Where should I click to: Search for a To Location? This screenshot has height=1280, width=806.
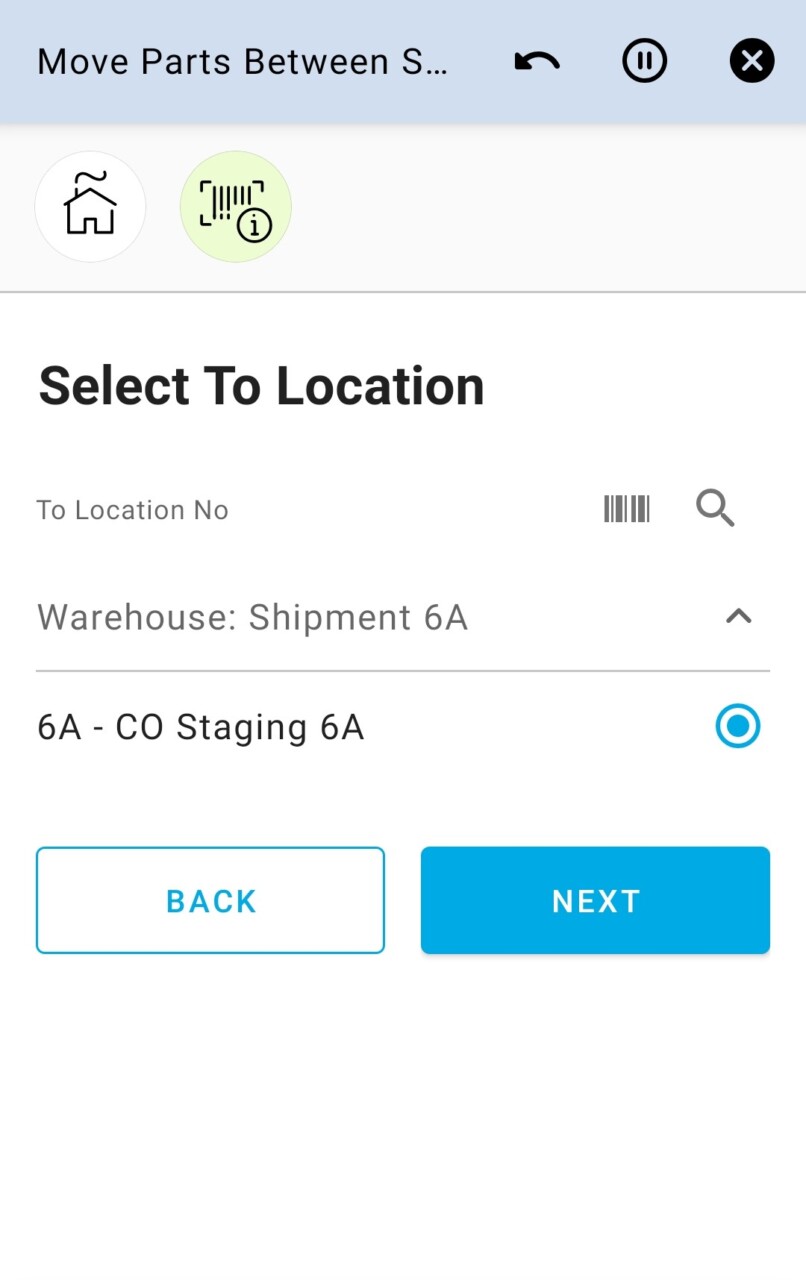(715, 509)
